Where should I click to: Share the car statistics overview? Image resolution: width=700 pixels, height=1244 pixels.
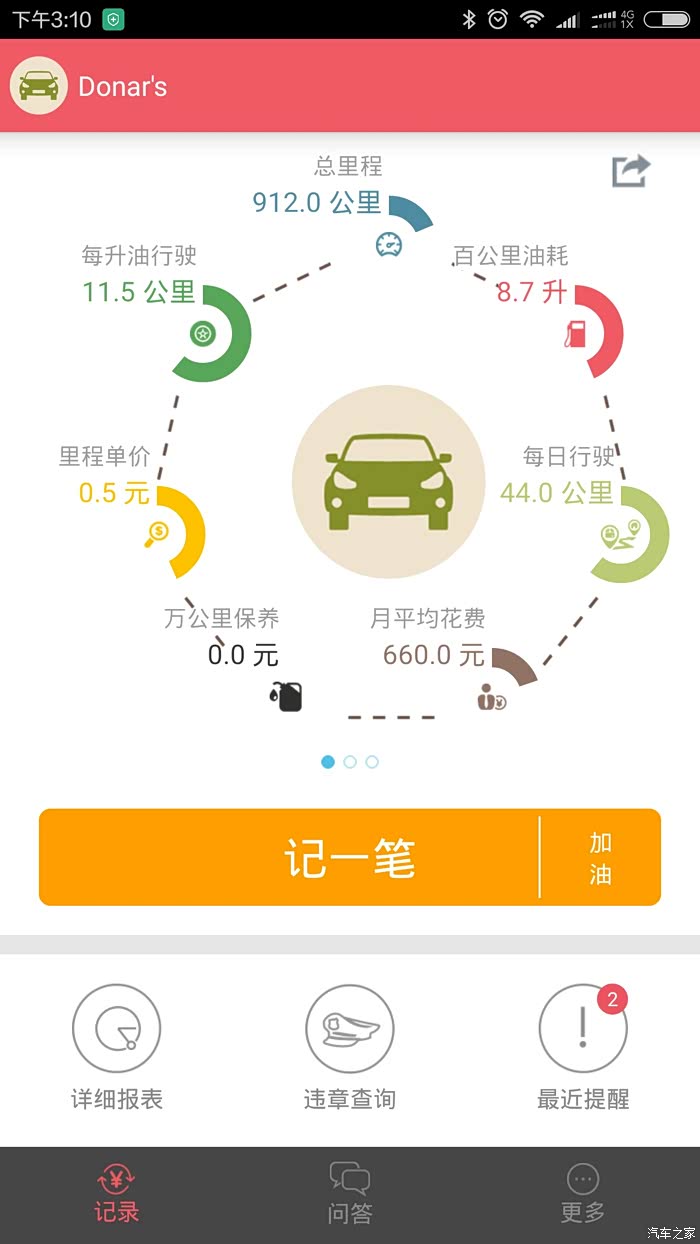[x=631, y=171]
